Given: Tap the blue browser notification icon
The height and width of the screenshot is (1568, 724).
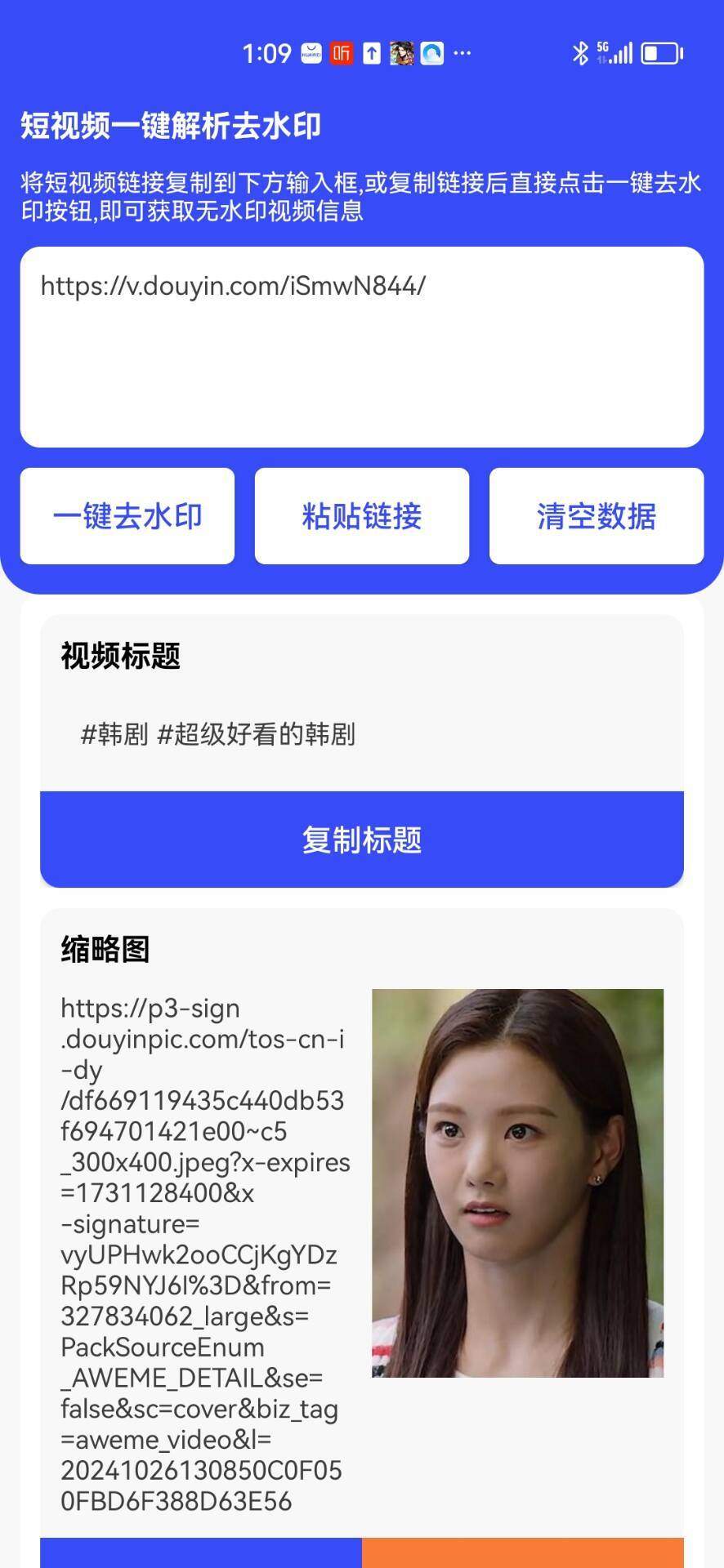Looking at the screenshot, I should click(x=433, y=53).
